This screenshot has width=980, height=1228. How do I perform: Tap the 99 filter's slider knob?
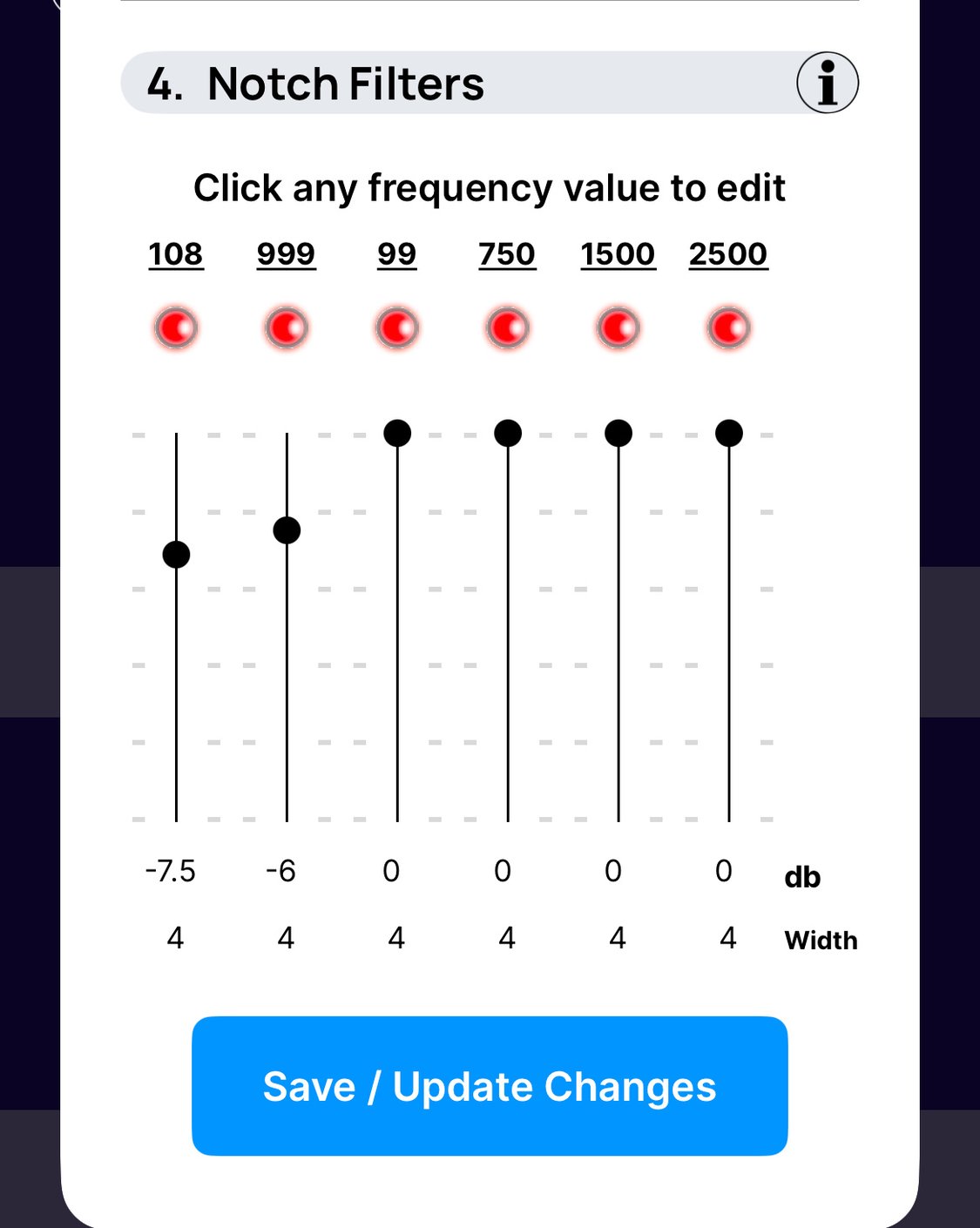click(x=397, y=433)
